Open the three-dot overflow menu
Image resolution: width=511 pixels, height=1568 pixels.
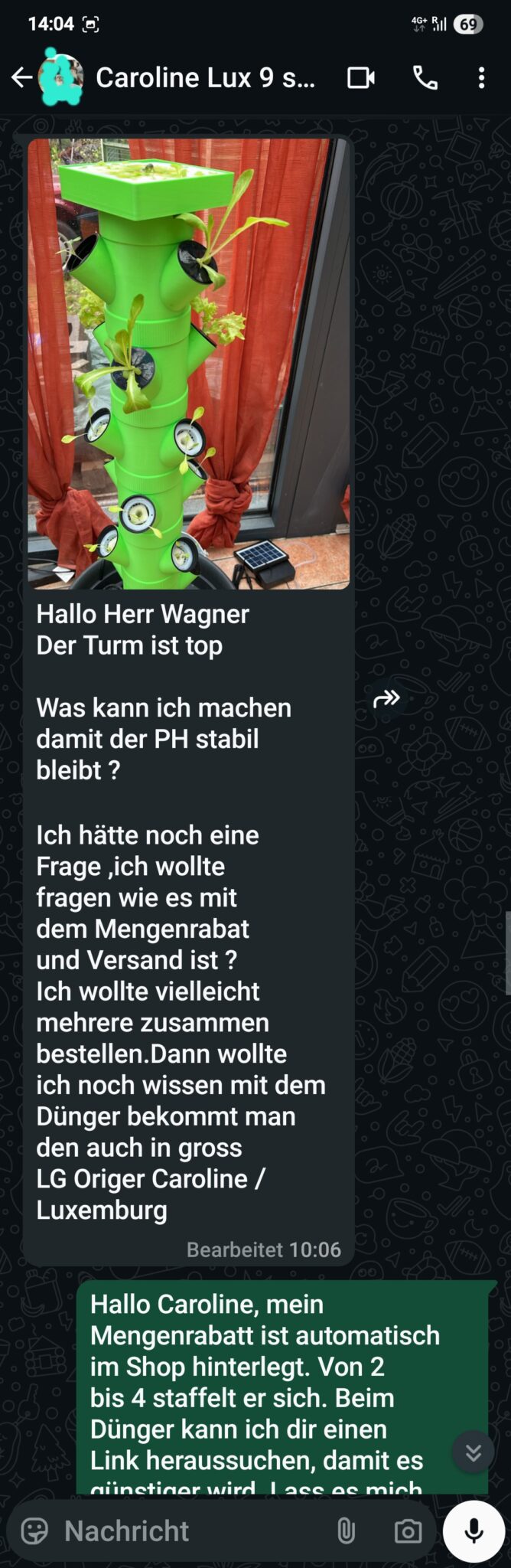pos(481,77)
